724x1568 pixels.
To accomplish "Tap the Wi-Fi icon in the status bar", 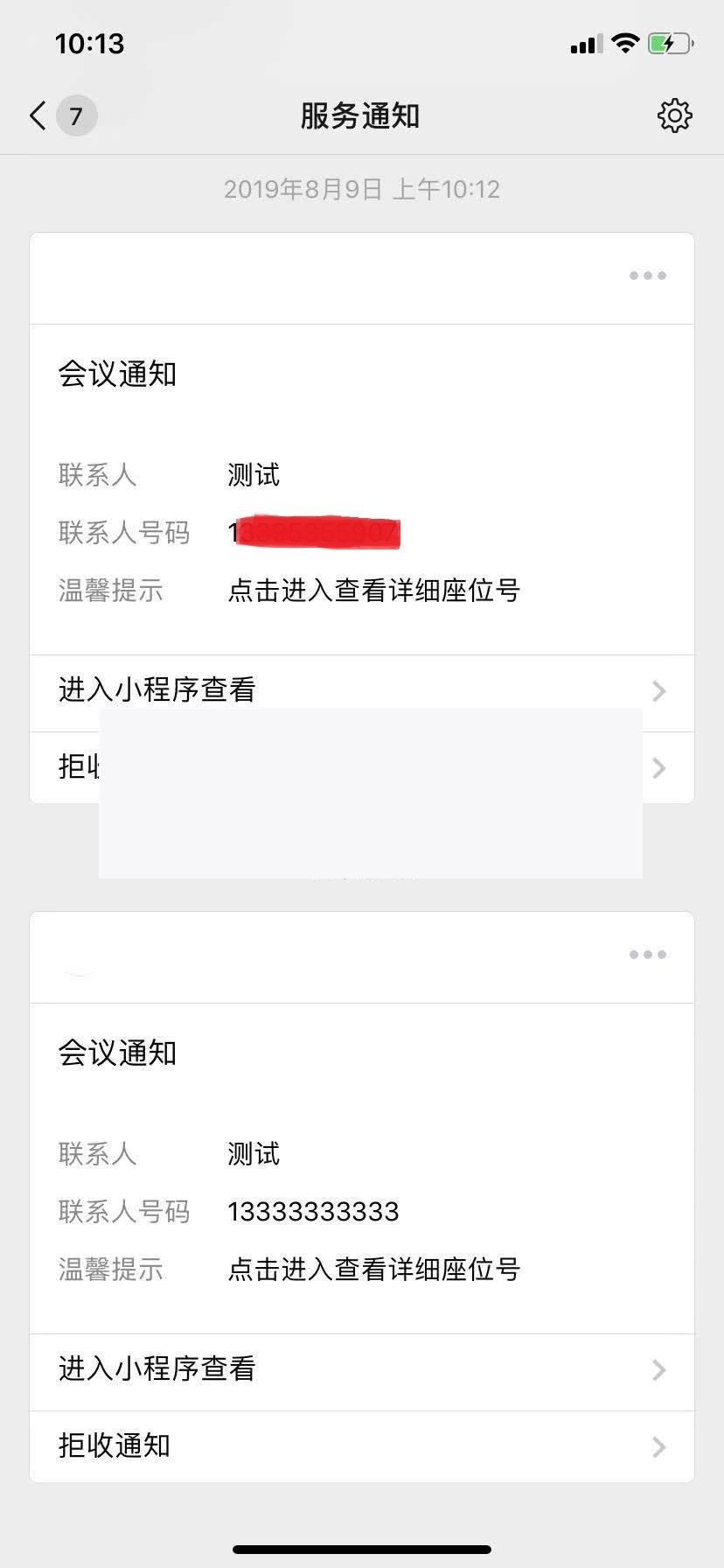I will point(624,43).
